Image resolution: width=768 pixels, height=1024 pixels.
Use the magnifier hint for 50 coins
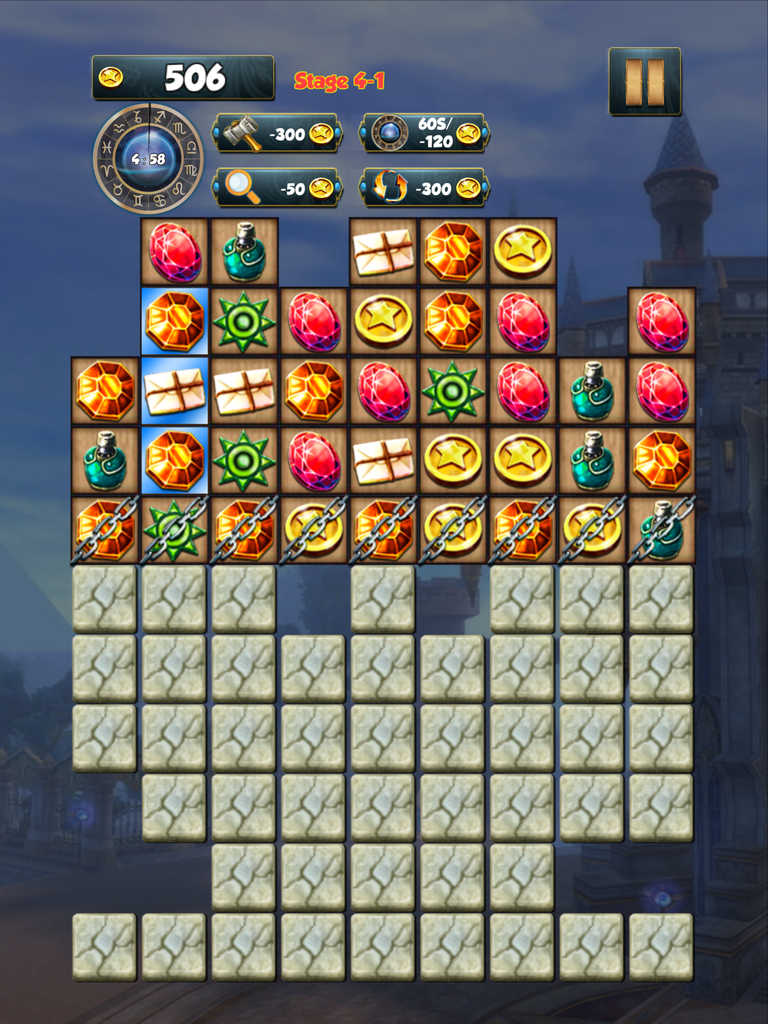coord(278,187)
